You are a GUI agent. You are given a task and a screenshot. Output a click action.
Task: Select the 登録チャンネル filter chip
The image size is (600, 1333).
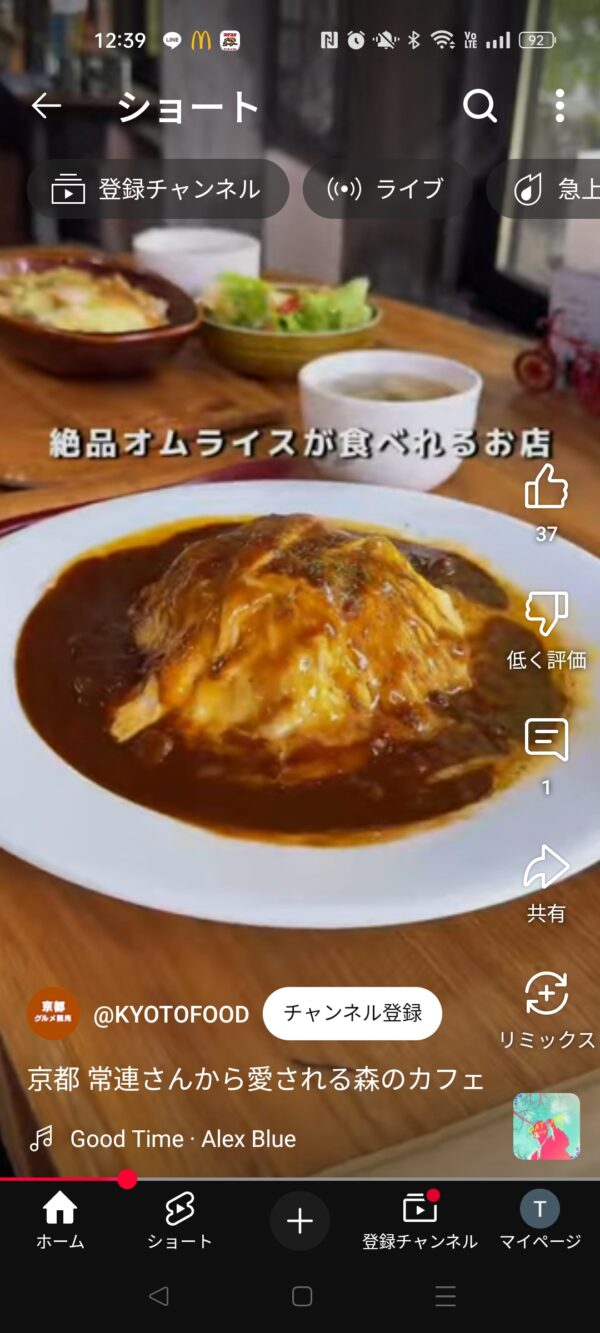point(158,189)
